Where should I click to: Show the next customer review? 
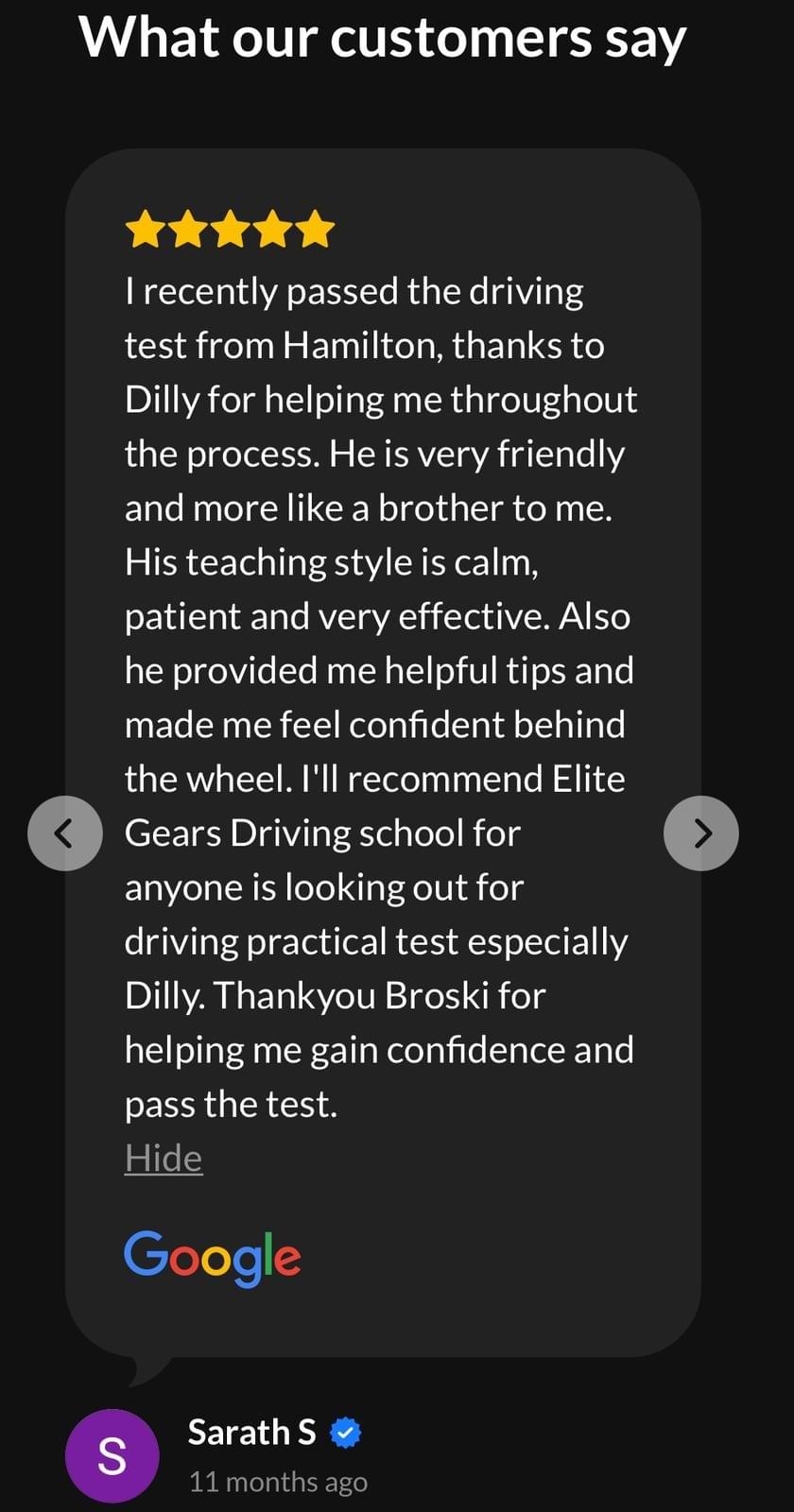pos(700,833)
